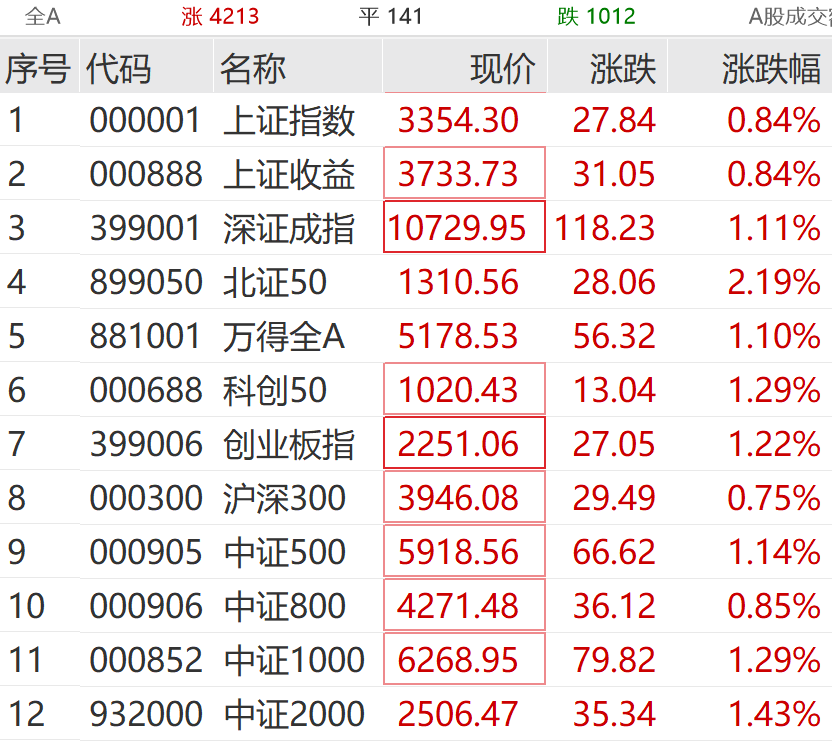Open the 上证指数 index row
This screenshot has width=832, height=742.
(289, 121)
